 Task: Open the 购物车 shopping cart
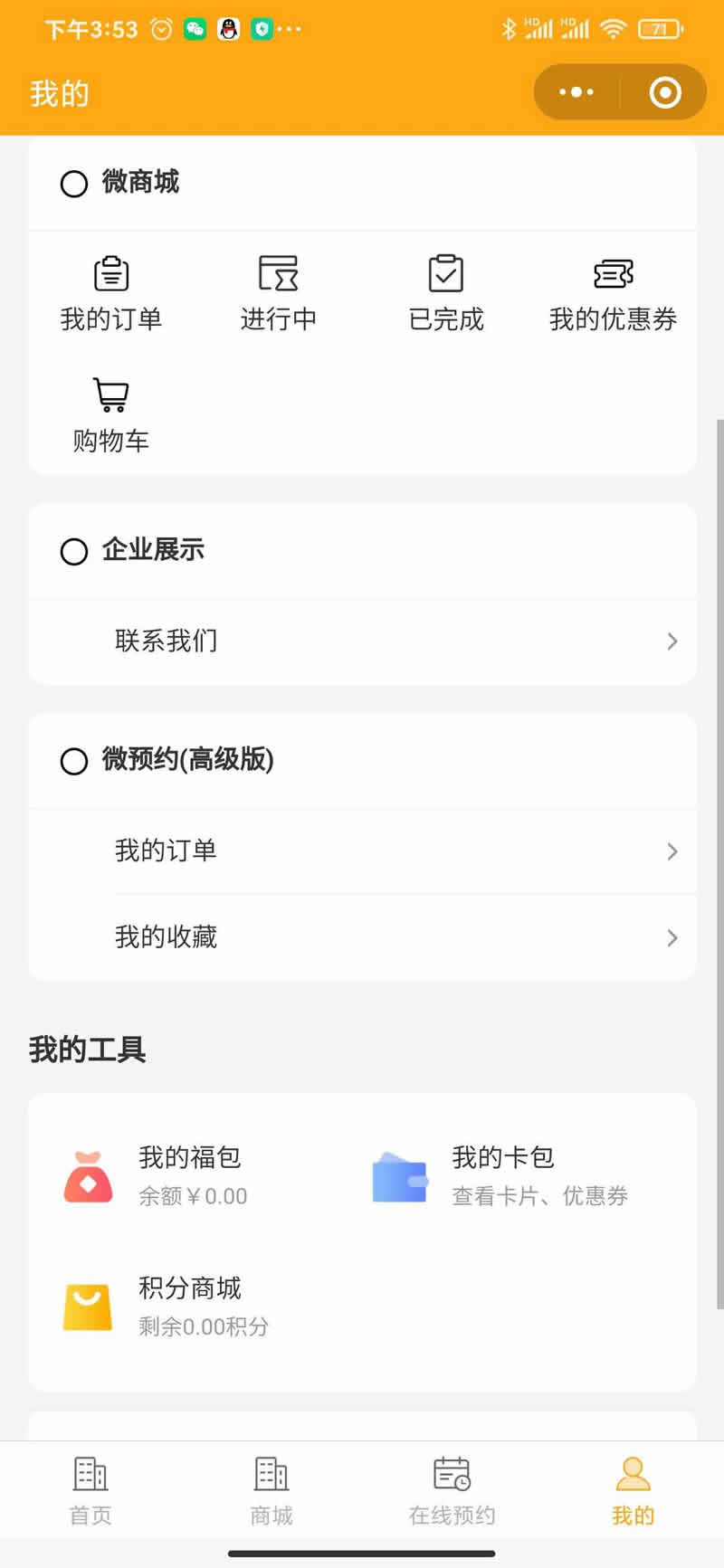pos(110,415)
